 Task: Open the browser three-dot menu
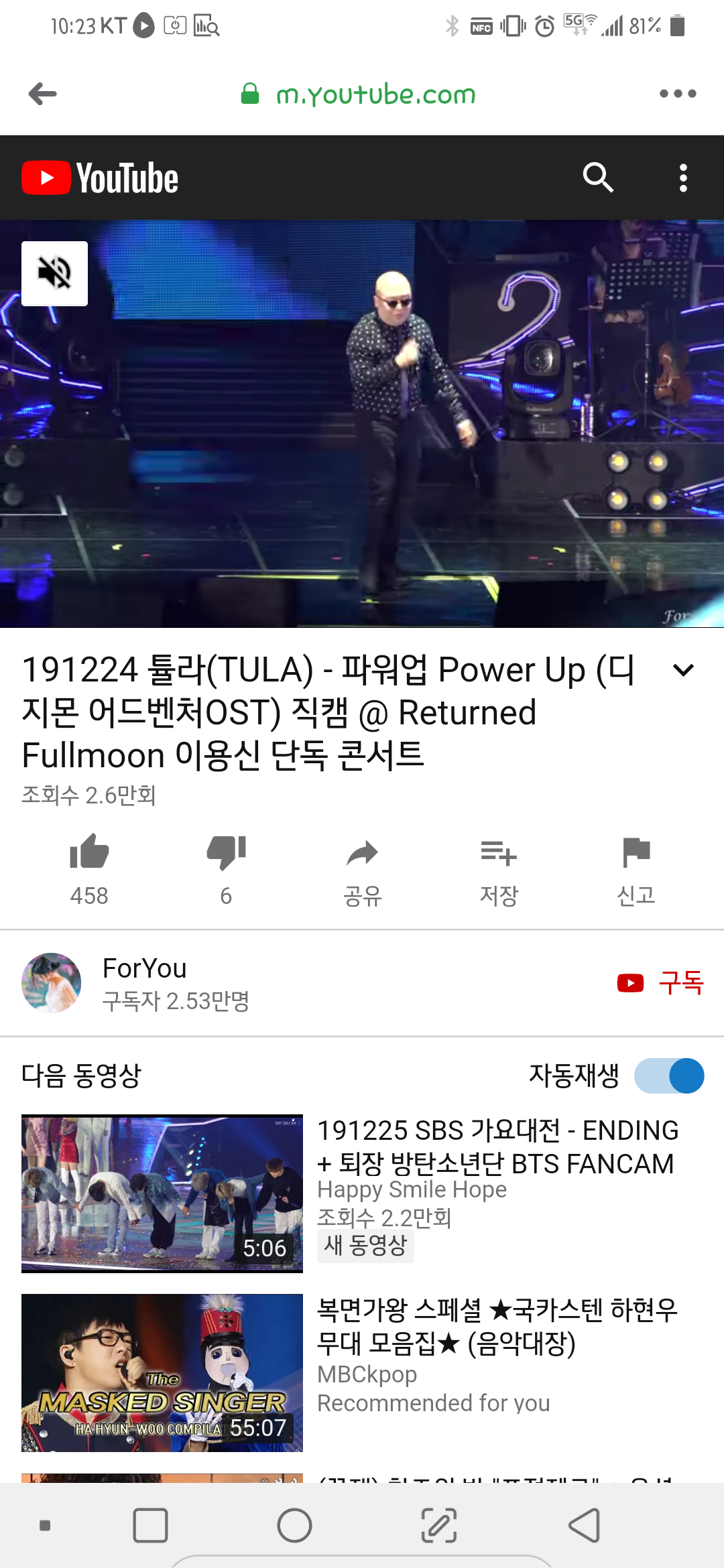tap(678, 94)
